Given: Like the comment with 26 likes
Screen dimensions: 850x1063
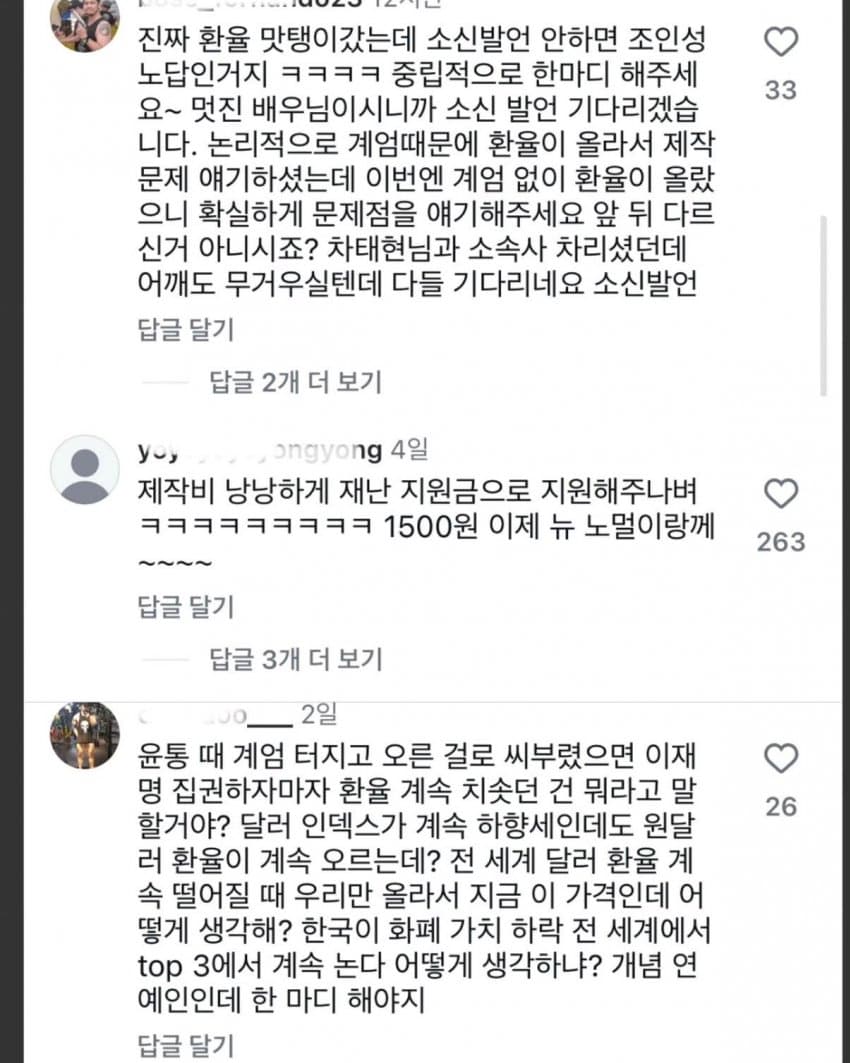Looking at the screenshot, I should point(781,758).
